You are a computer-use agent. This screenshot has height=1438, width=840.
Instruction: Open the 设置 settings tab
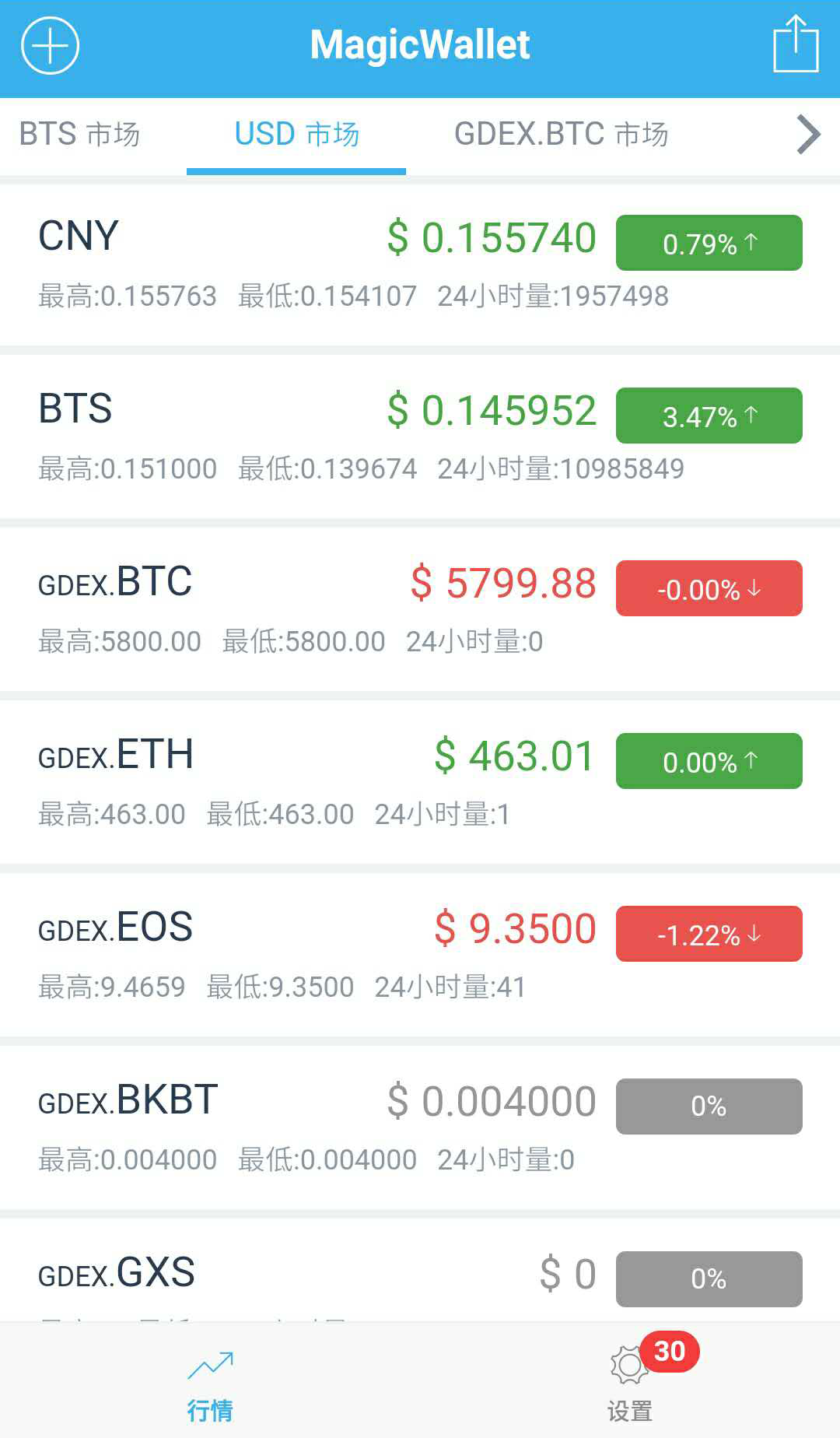click(x=630, y=1387)
